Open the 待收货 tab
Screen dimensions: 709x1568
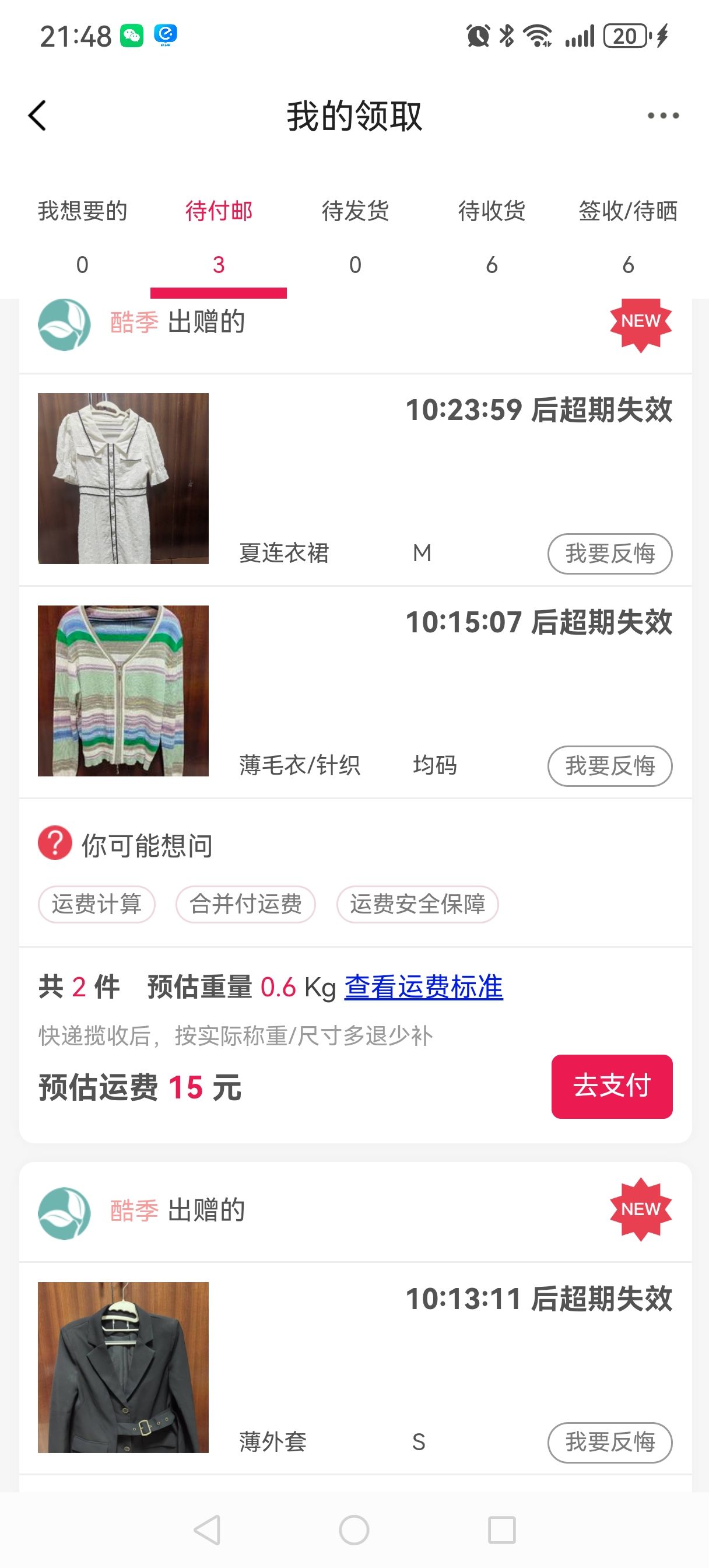[491, 237]
